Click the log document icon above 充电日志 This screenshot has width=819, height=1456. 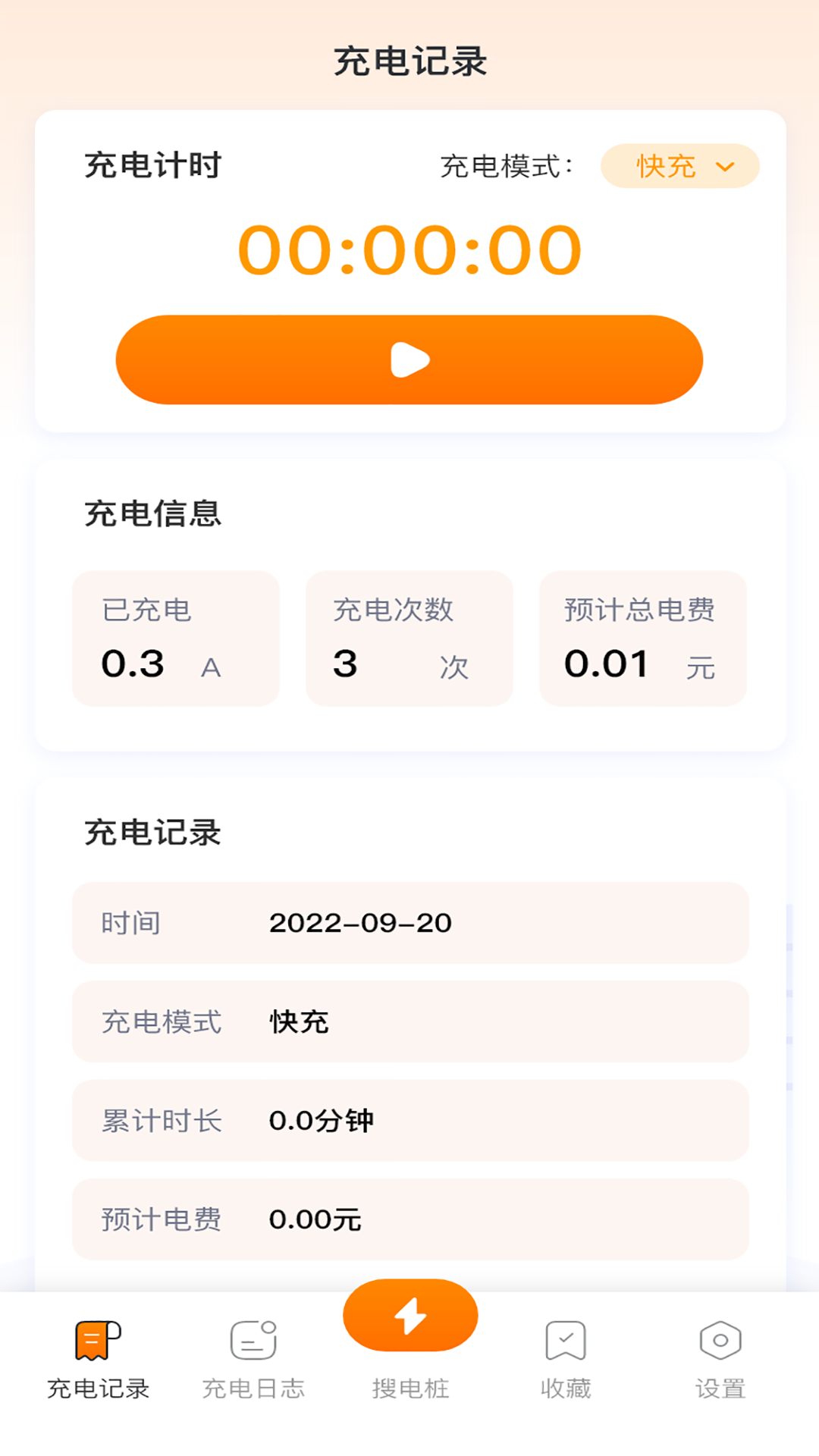pyautogui.click(x=253, y=1342)
